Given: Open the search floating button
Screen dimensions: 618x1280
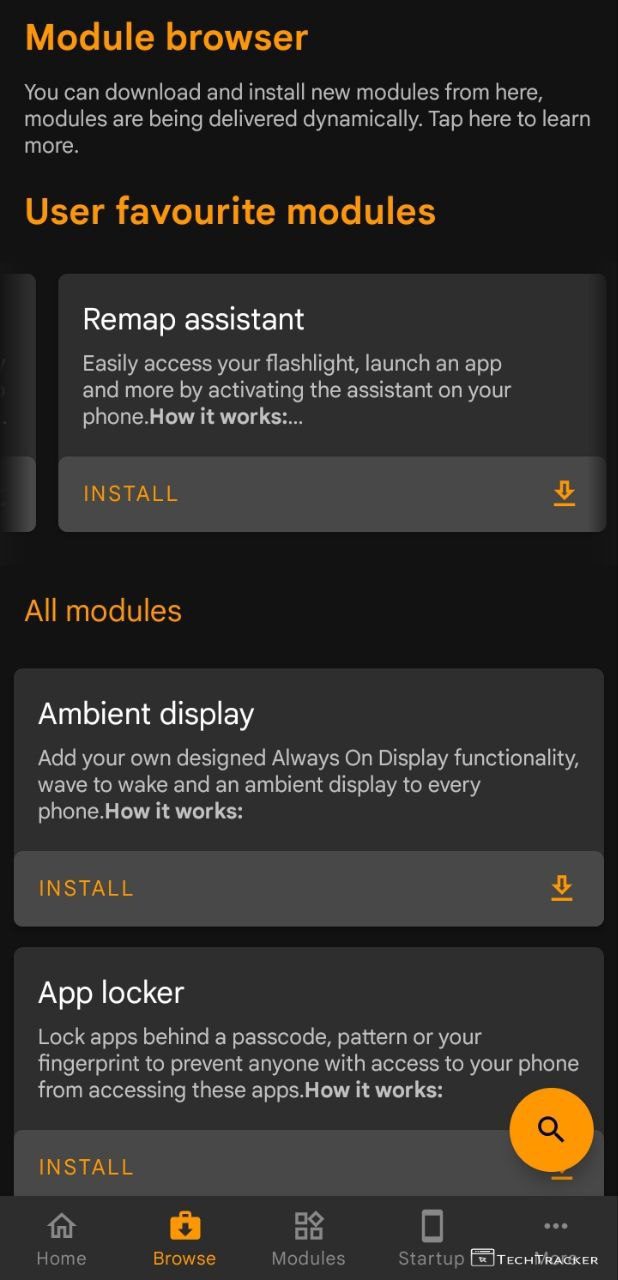Looking at the screenshot, I should 551,1129.
